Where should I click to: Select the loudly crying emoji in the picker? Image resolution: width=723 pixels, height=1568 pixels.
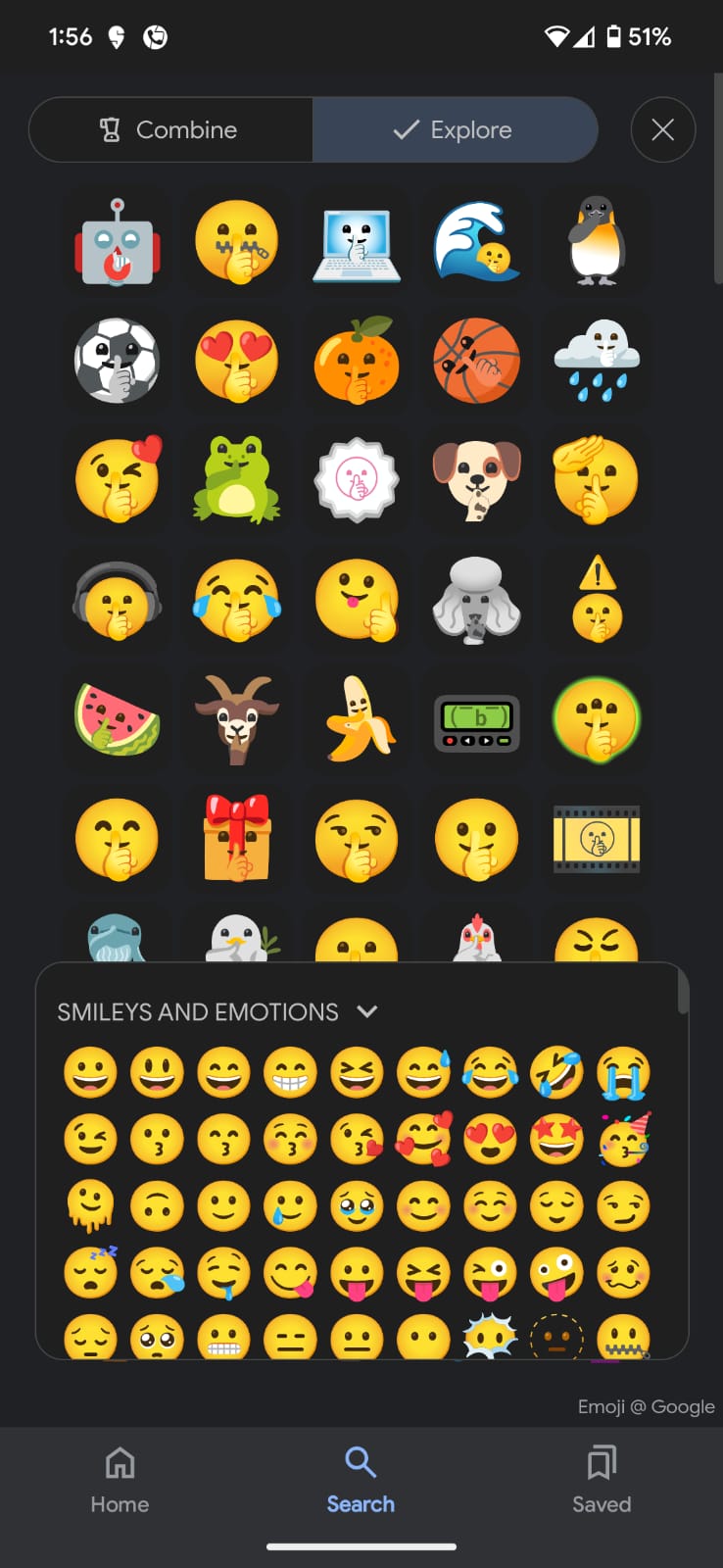click(x=624, y=1072)
